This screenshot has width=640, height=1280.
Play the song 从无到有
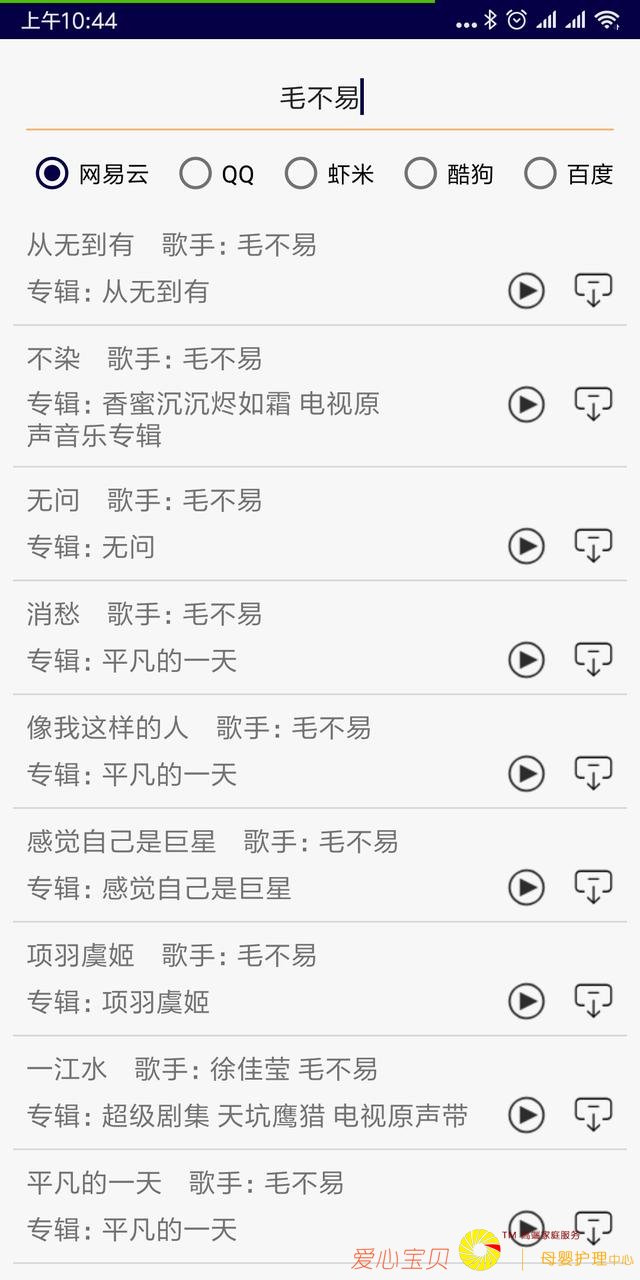(x=526, y=290)
